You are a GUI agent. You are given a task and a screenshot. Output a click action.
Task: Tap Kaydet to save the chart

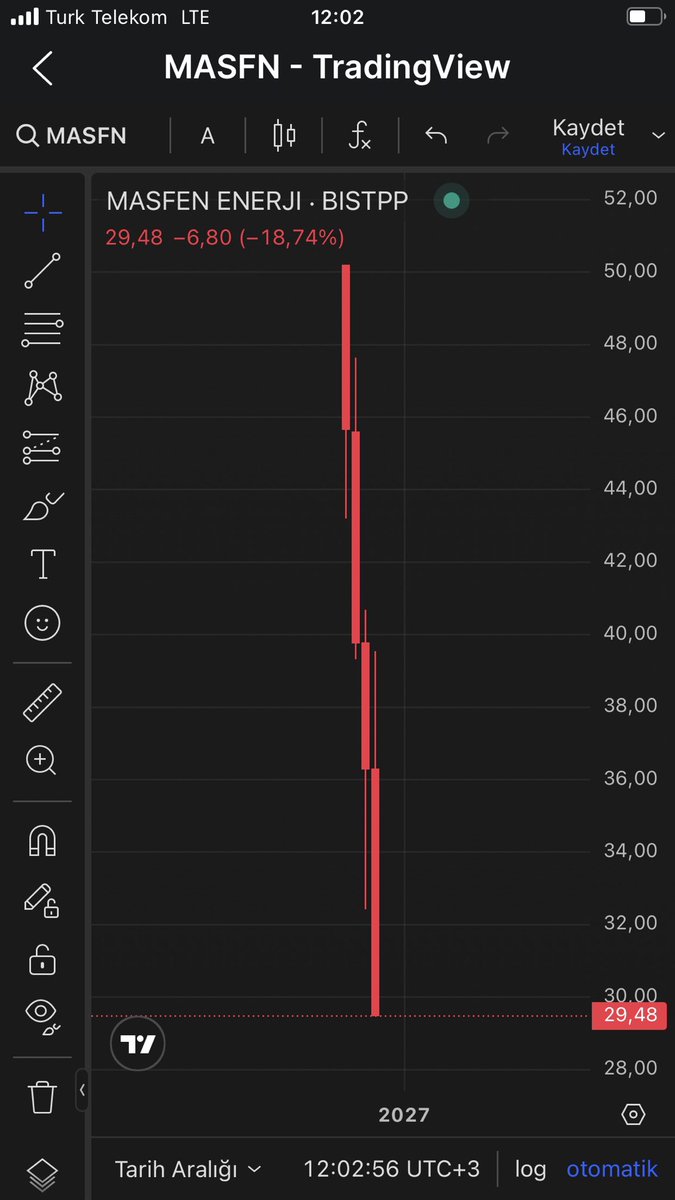(x=588, y=137)
